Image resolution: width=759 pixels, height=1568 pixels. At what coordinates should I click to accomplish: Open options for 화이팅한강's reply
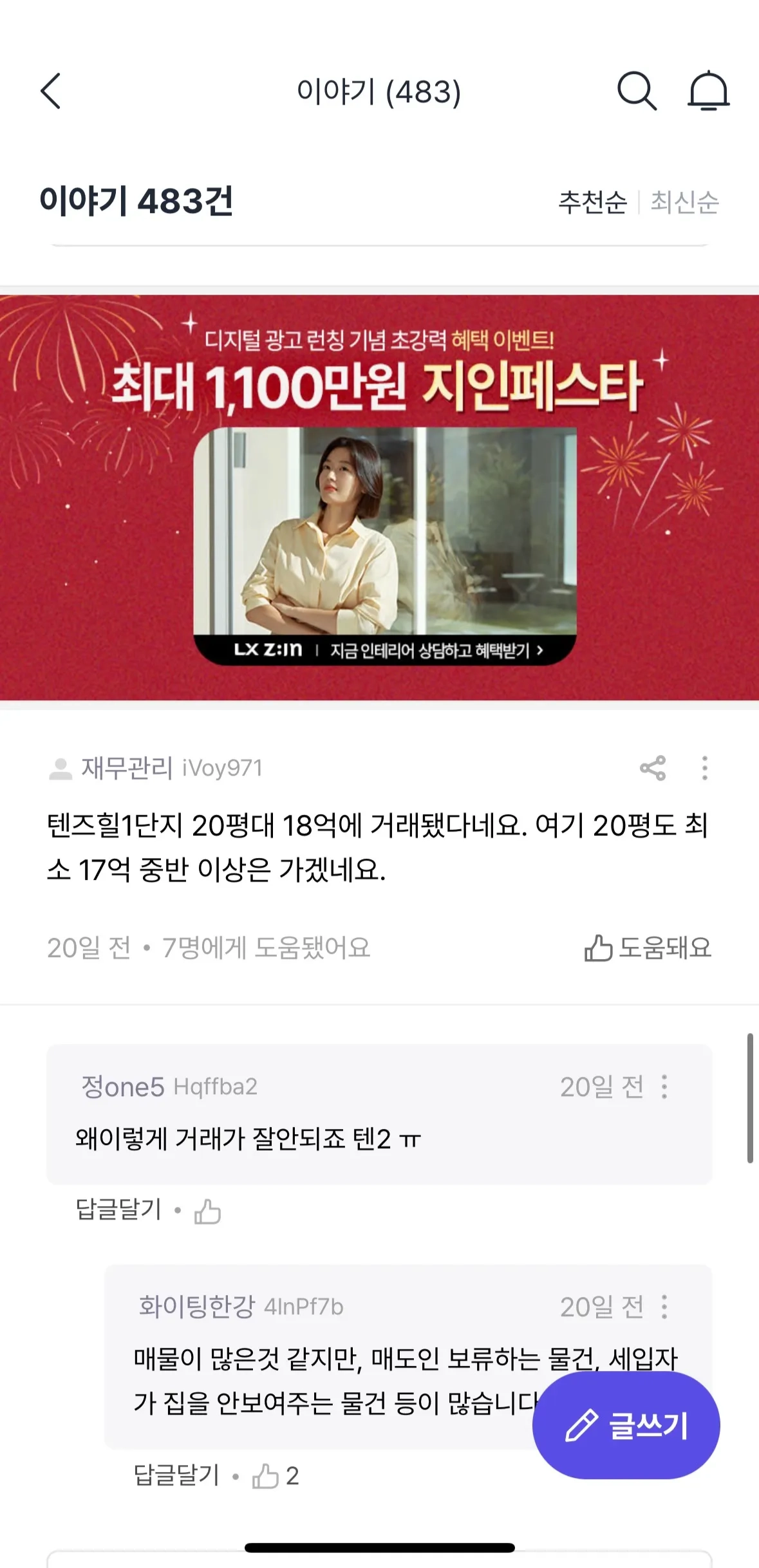click(664, 1307)
